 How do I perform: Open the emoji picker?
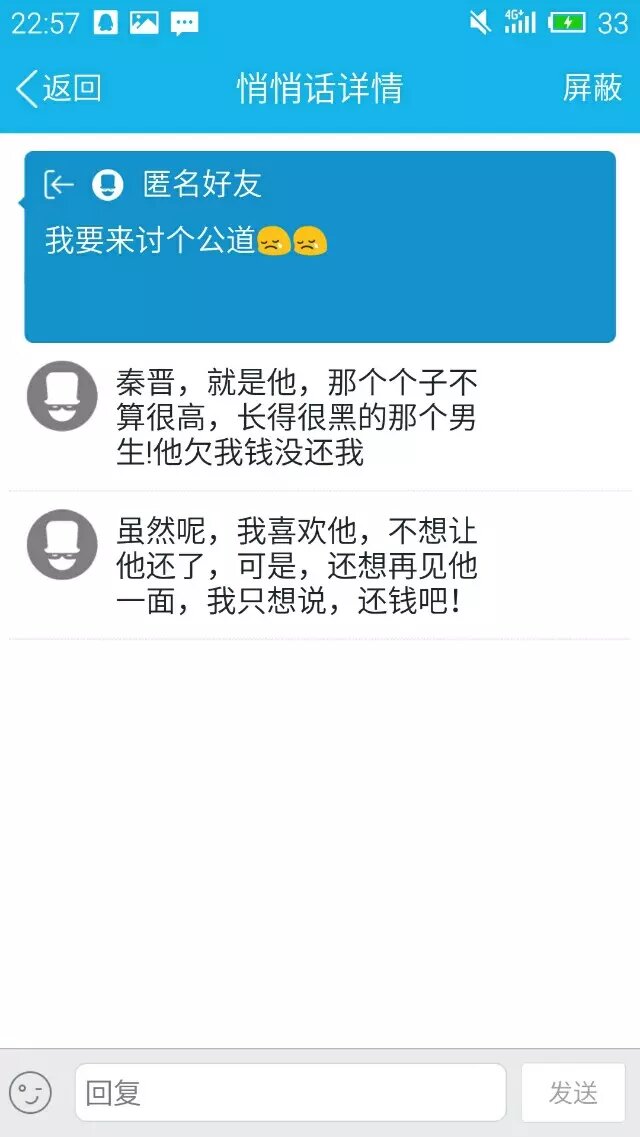pyautogui.click(x=31, y=1092)
